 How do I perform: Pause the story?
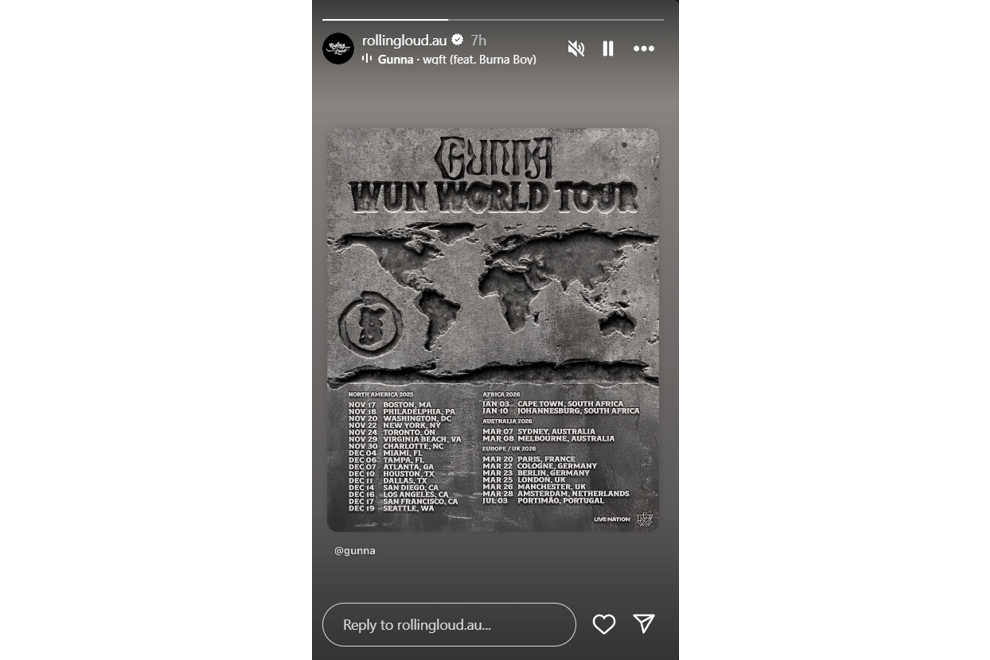coord(608,48)
